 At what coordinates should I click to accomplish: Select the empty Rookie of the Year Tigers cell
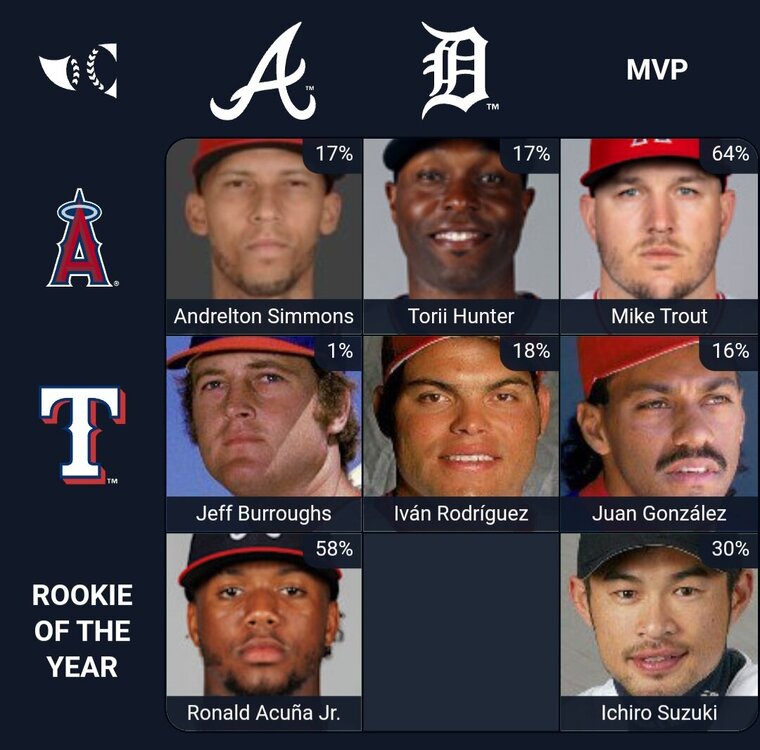coord(461,631)
